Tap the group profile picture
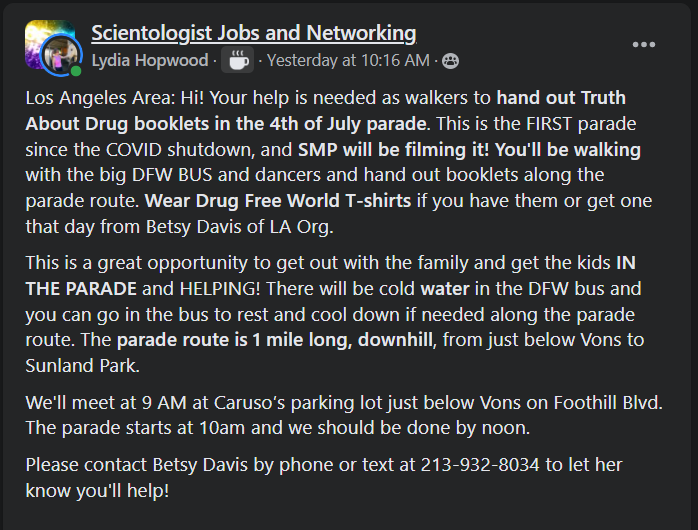 click(51, 46)
